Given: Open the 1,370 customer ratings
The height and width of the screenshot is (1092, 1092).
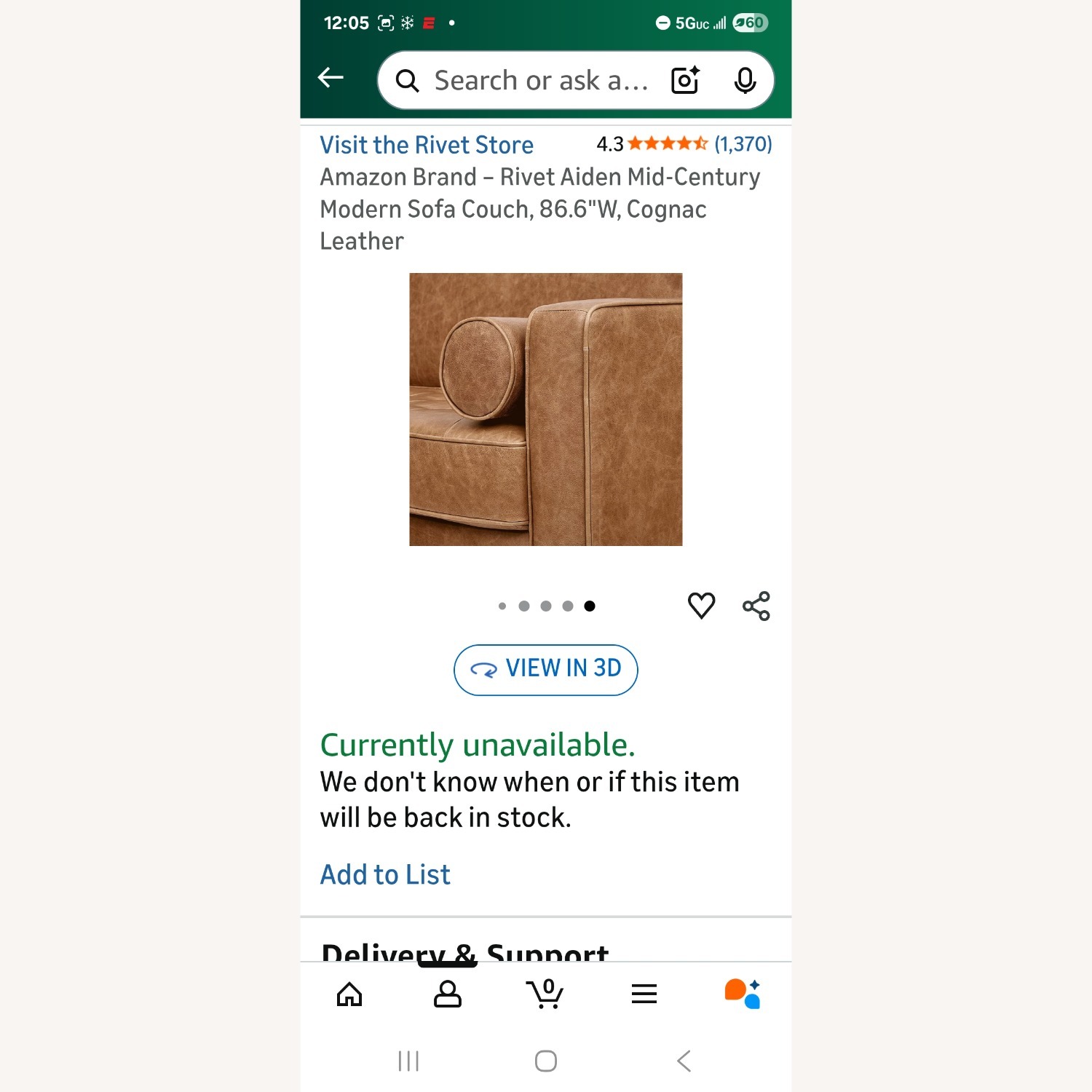Looking at the screenshot, I should click(x=743, y=144).
